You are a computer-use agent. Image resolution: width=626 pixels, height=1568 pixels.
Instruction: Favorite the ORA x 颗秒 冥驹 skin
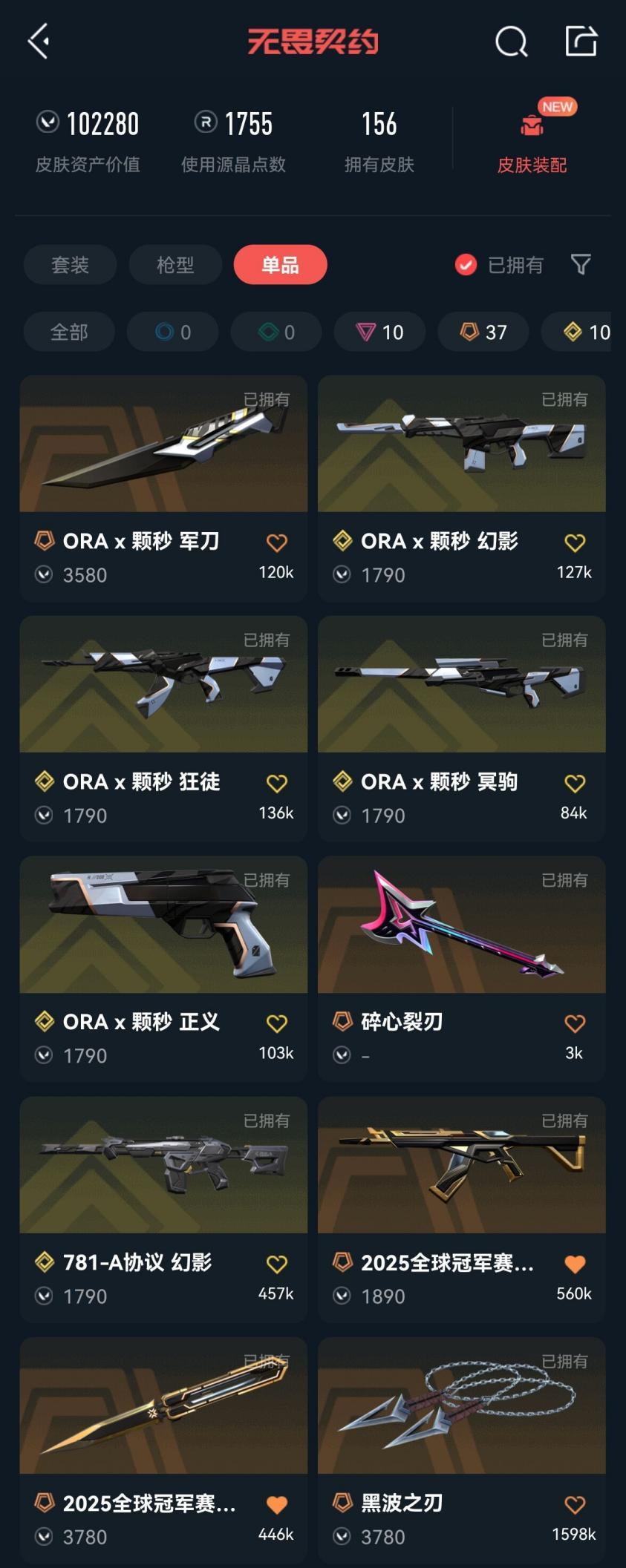[575, 784]
